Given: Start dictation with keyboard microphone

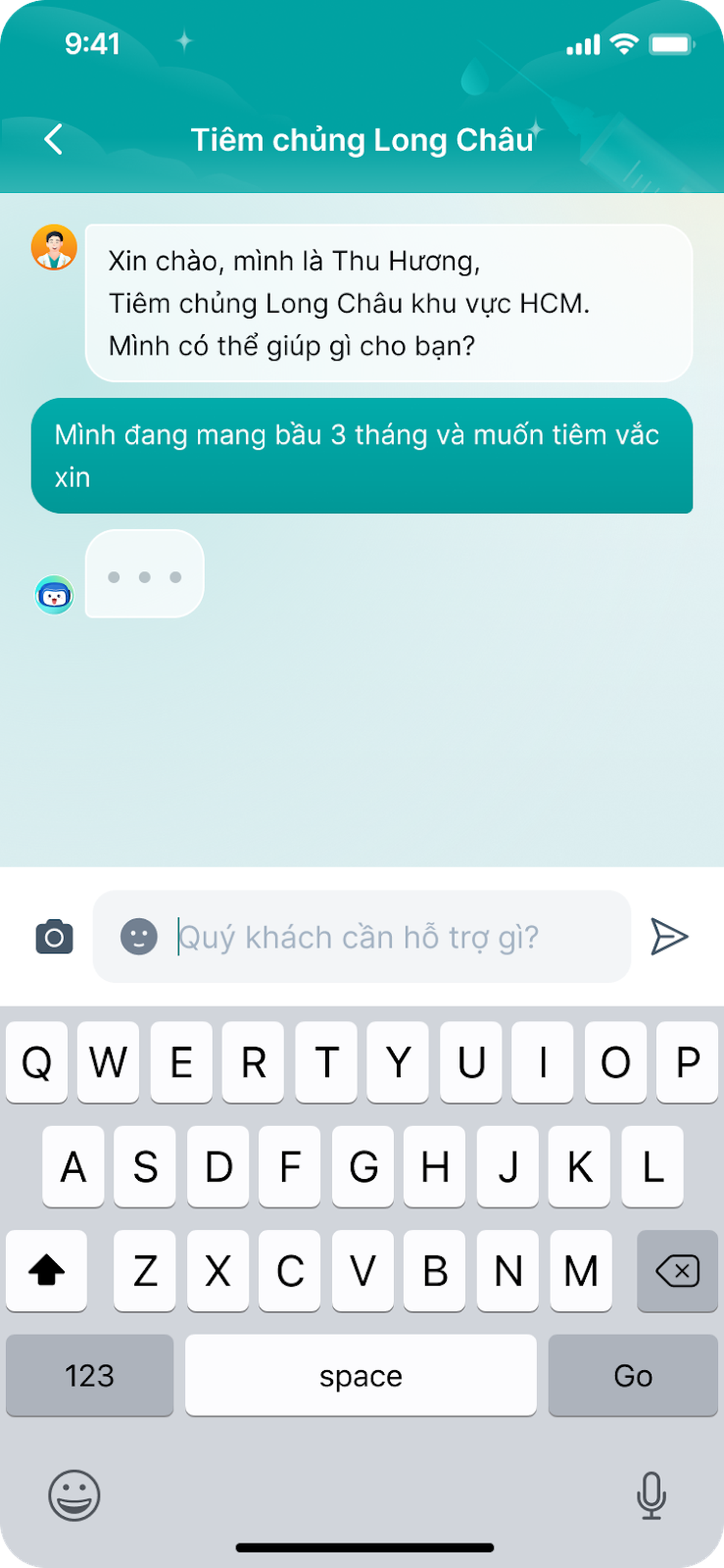Looking at the screenshot, I should click(651, 1496).
